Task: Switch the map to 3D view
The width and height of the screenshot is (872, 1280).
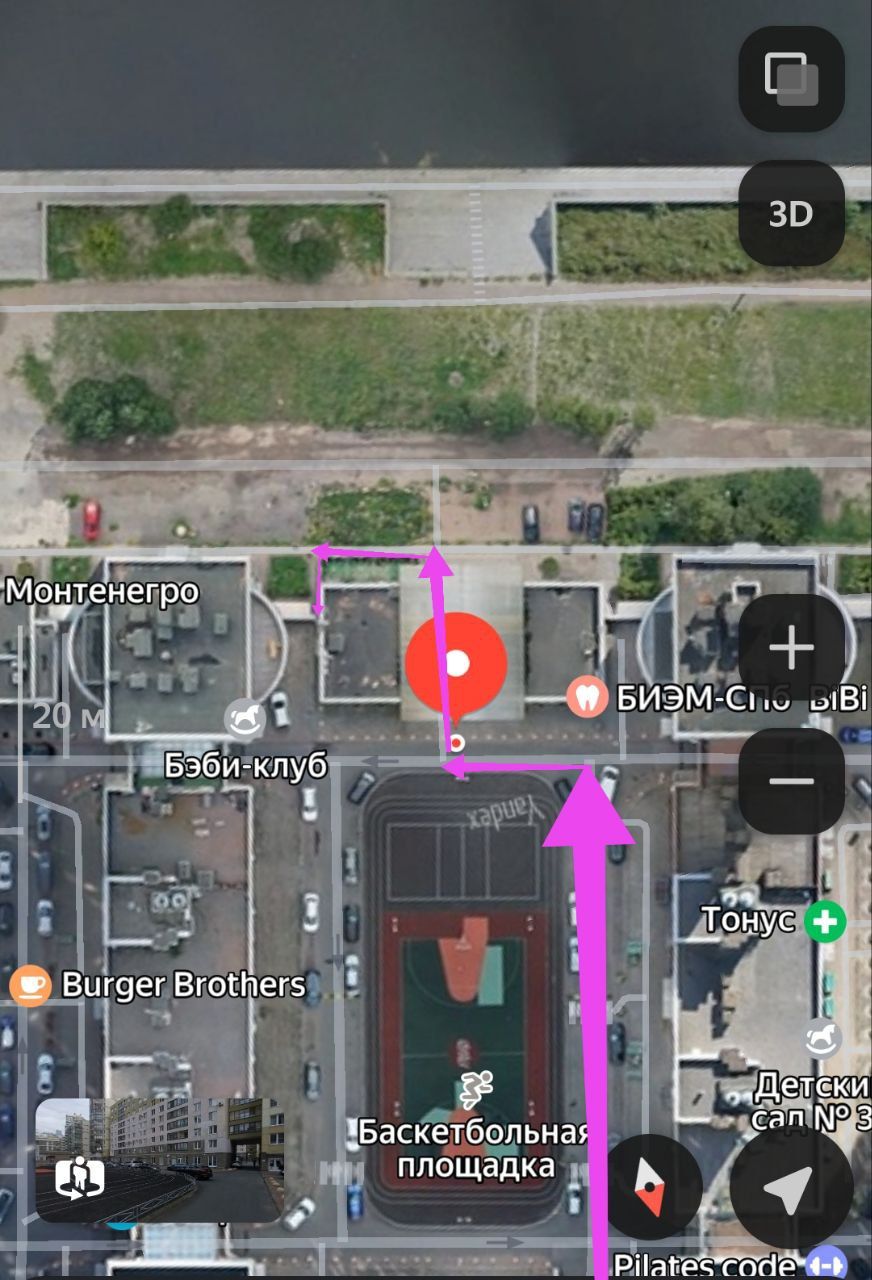Action: tap(791, 213)
